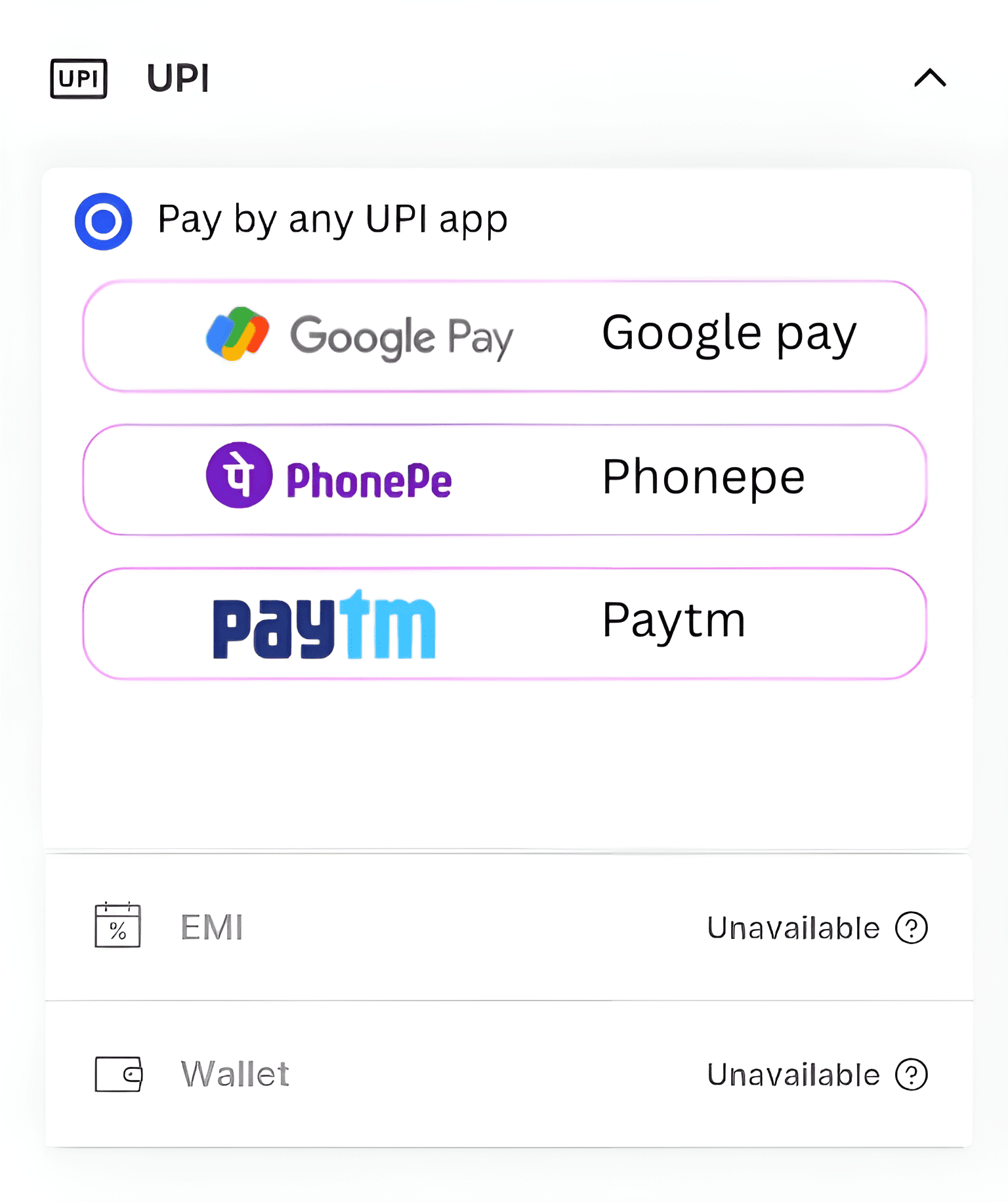The height and width of the screenshot is (1202, 1008).
Task: Open EMI unavailable help icon
Action: 912,928
